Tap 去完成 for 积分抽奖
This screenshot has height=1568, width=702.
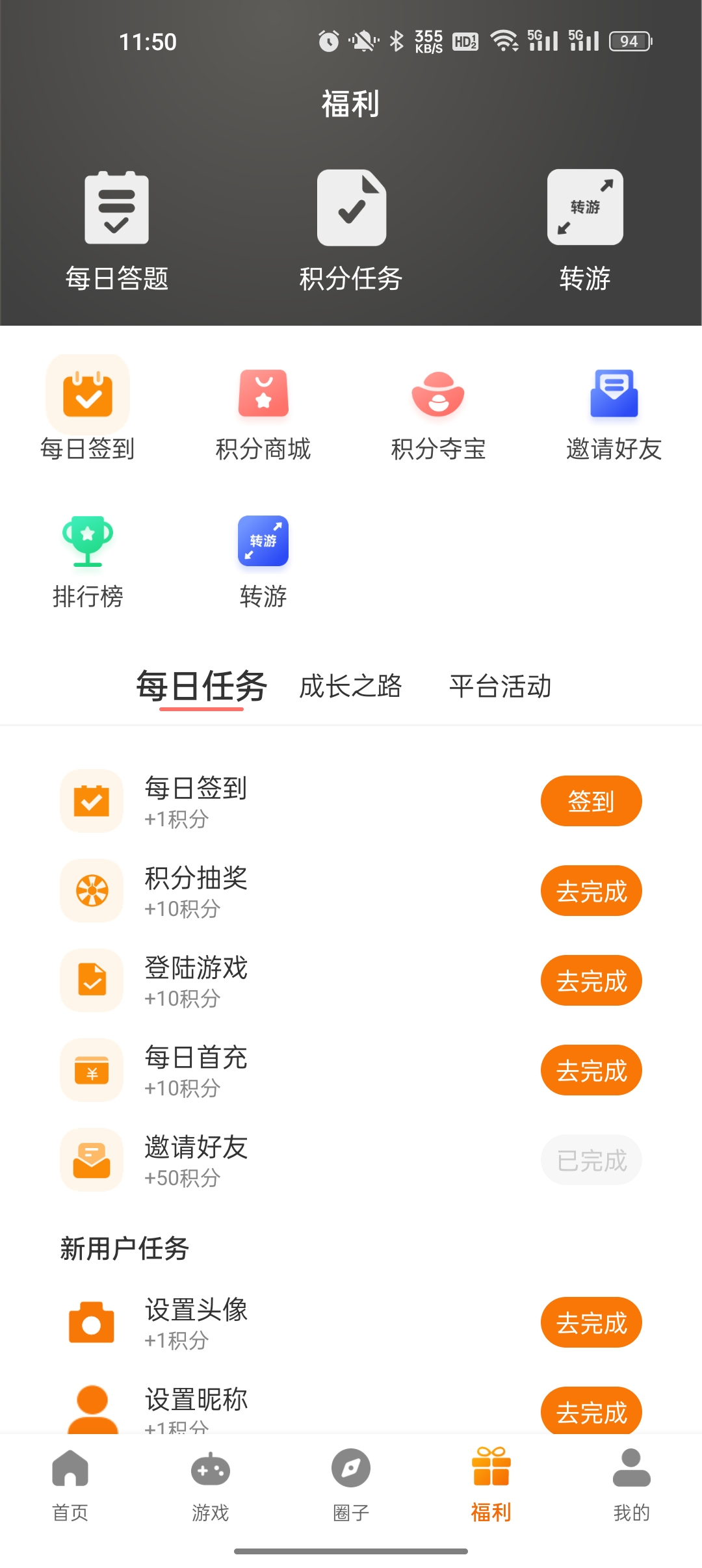tap(591, 891)
